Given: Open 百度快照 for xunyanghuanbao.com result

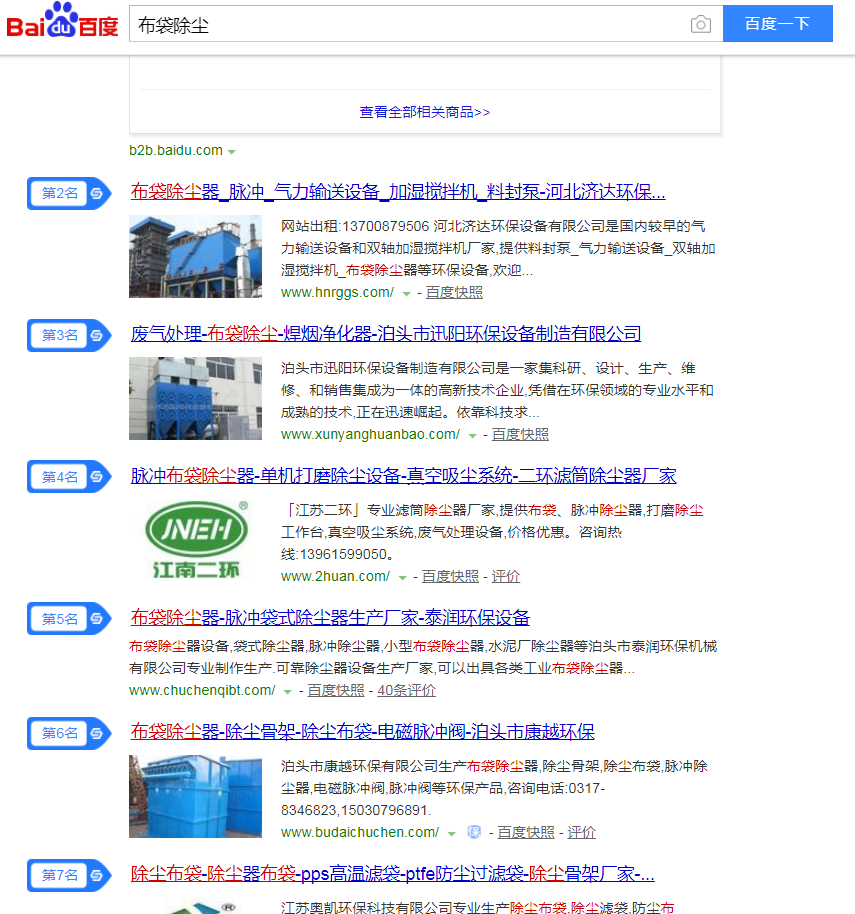Looking at the screenshot, I should pyautogui.click(x=520, y=435).
